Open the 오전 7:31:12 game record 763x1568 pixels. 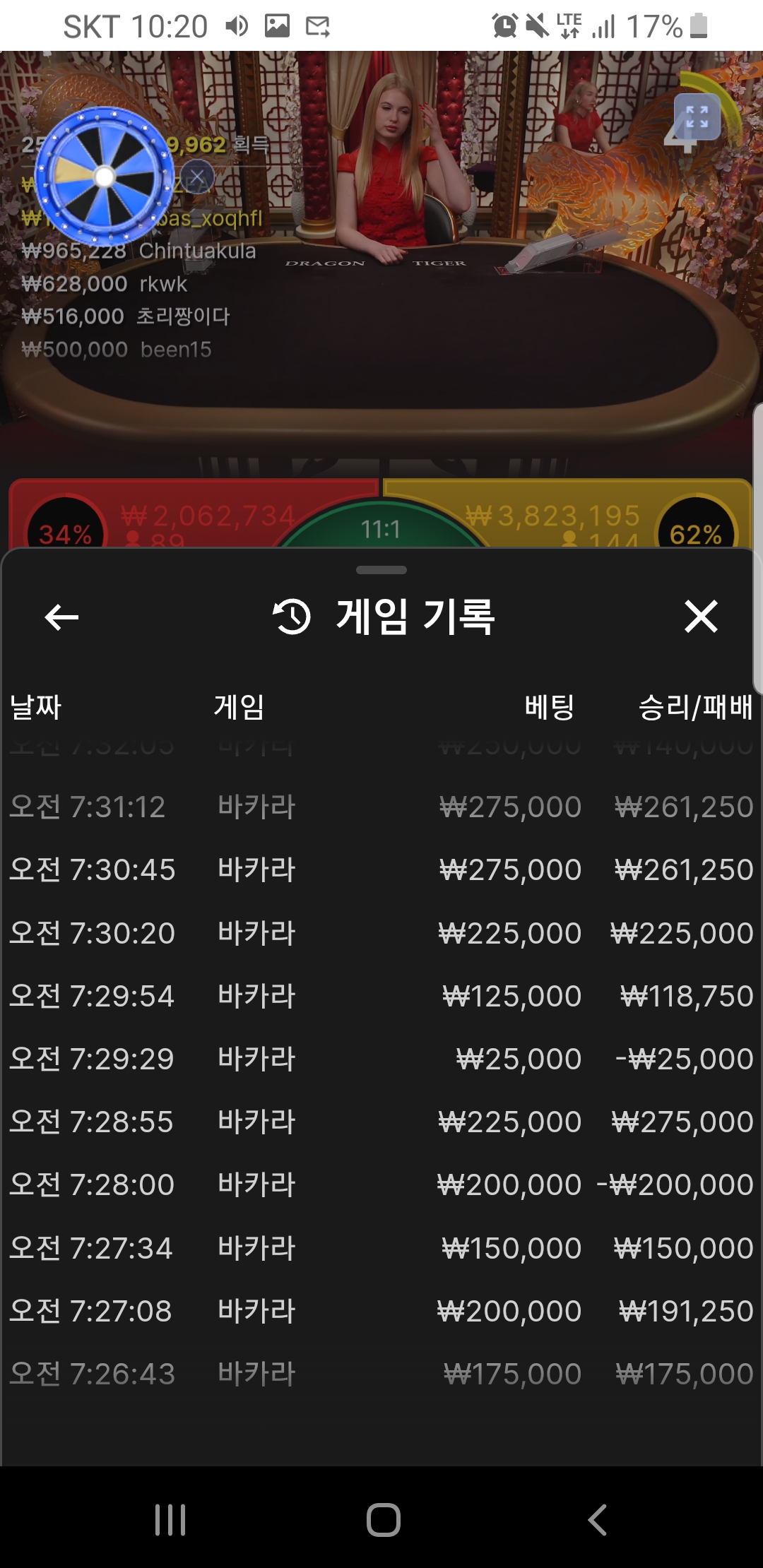click(381, 807)
